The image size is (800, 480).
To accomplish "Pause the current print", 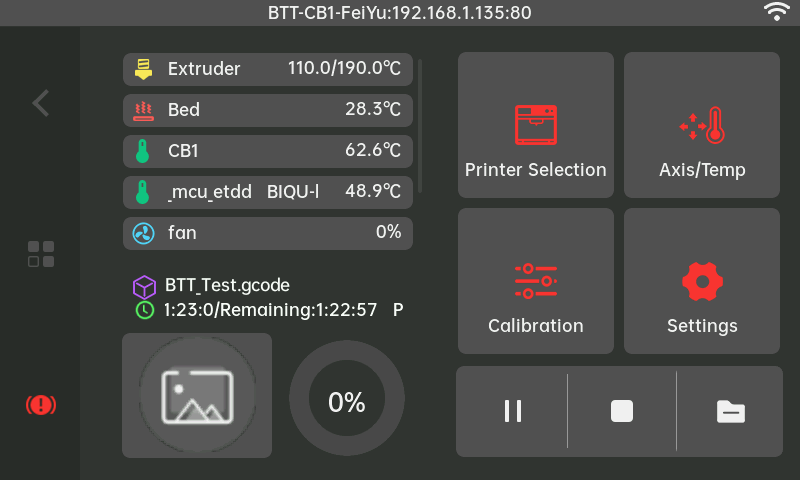I will [512, 411].
